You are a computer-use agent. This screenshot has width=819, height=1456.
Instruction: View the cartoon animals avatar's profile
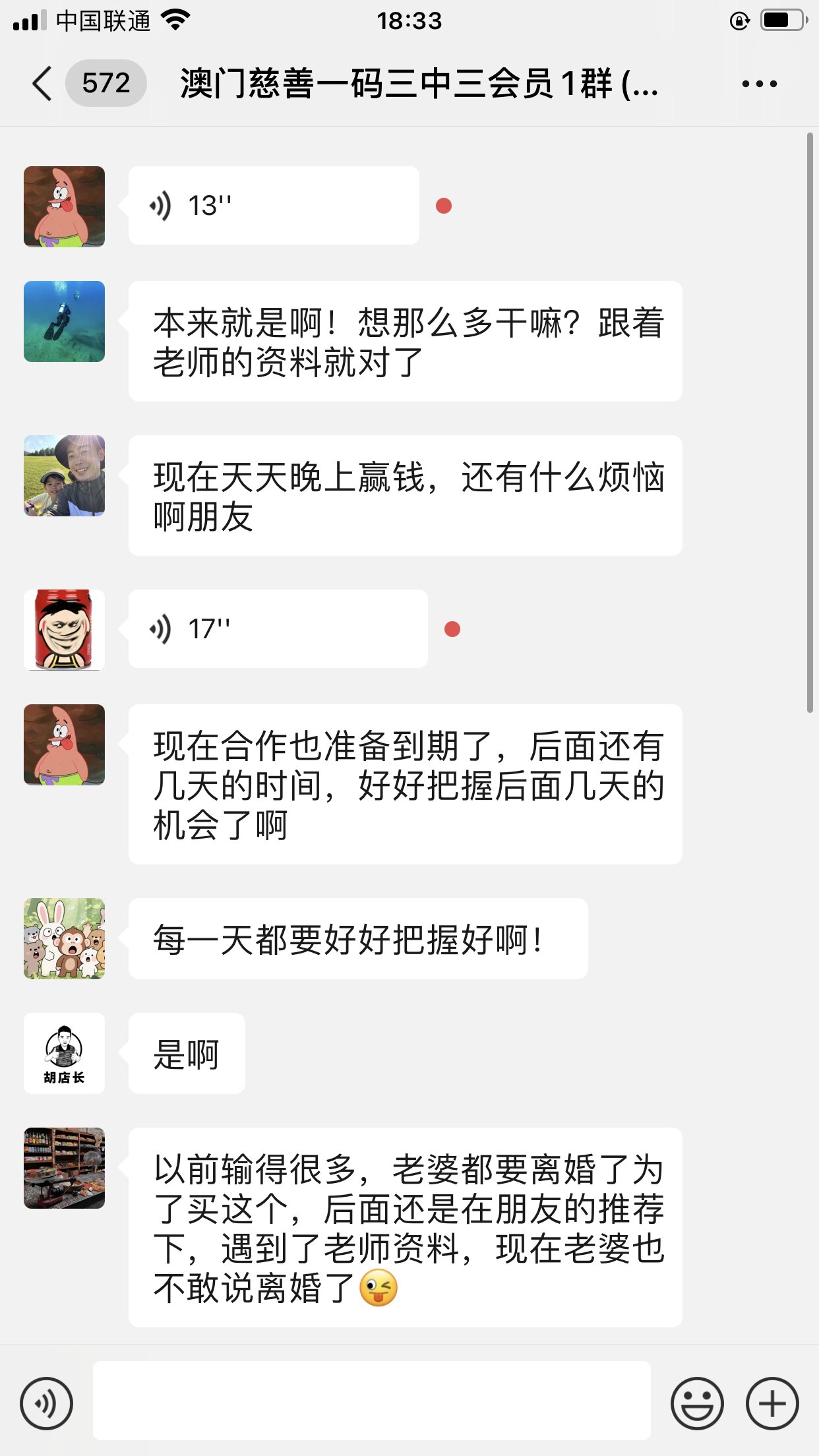[x=64, y=938]
